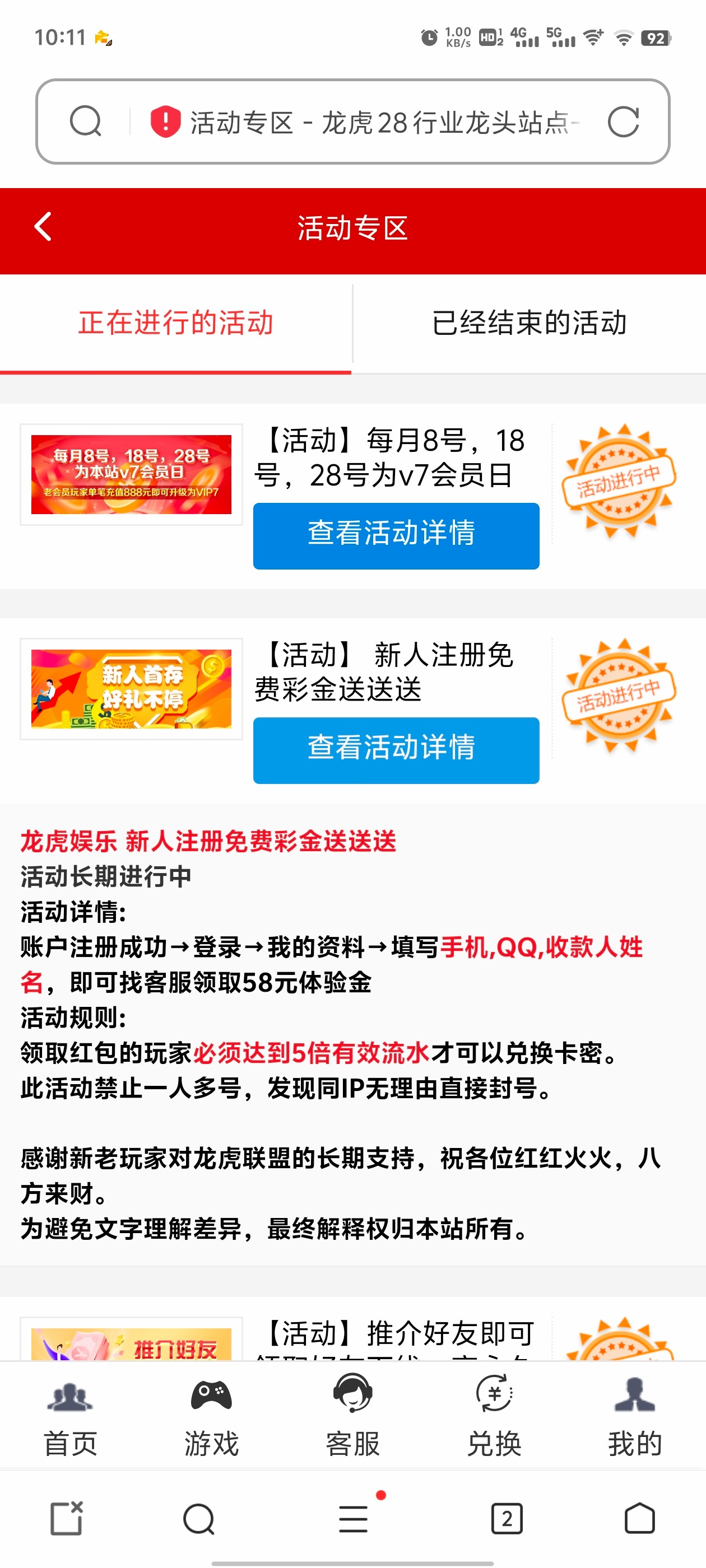Open the v7会员日 banner image

pos(131,474)
